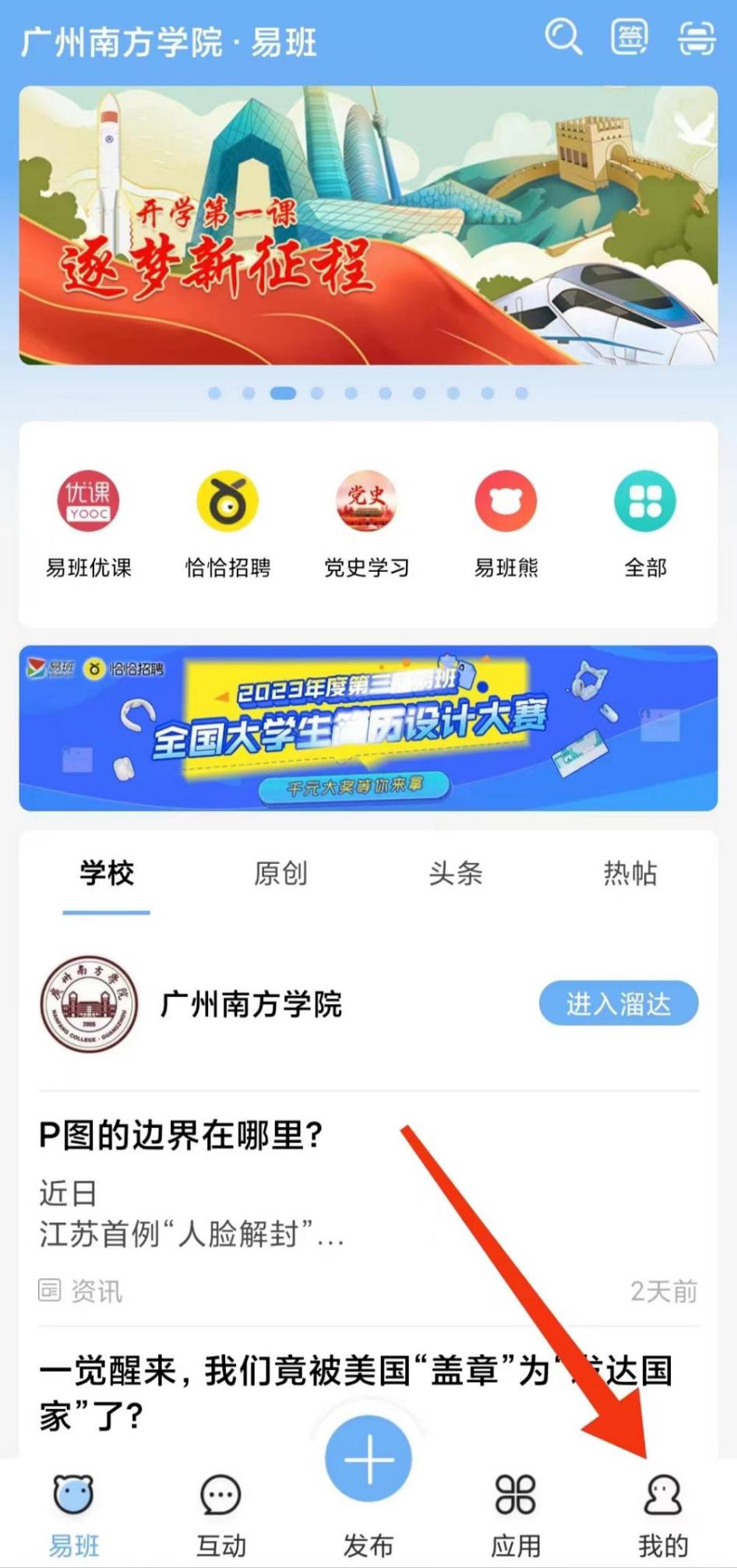Open the search icon in top bar
This screenshot has height=1568, width=737.
[562, 37]
